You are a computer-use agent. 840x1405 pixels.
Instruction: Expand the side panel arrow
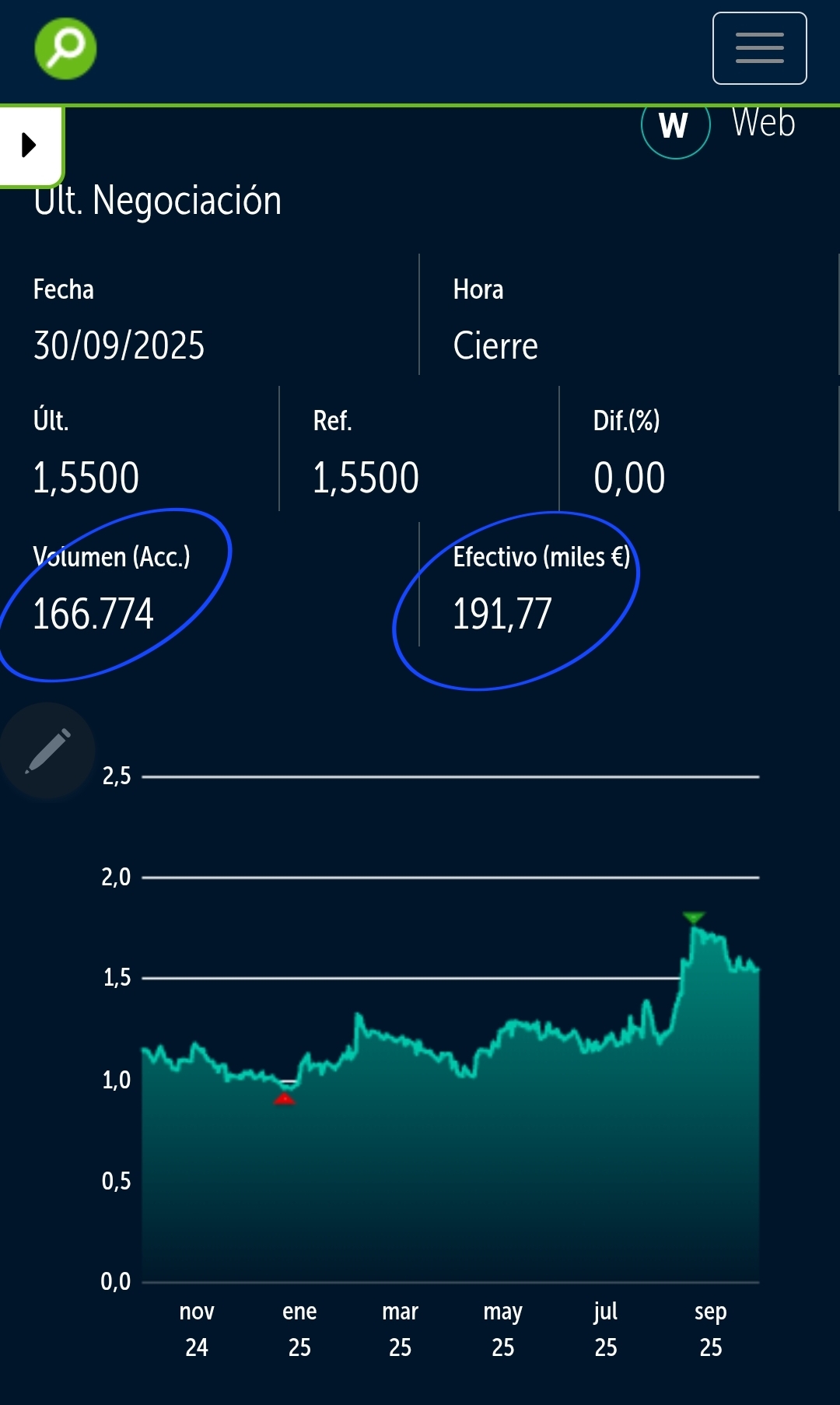[30, 145]
